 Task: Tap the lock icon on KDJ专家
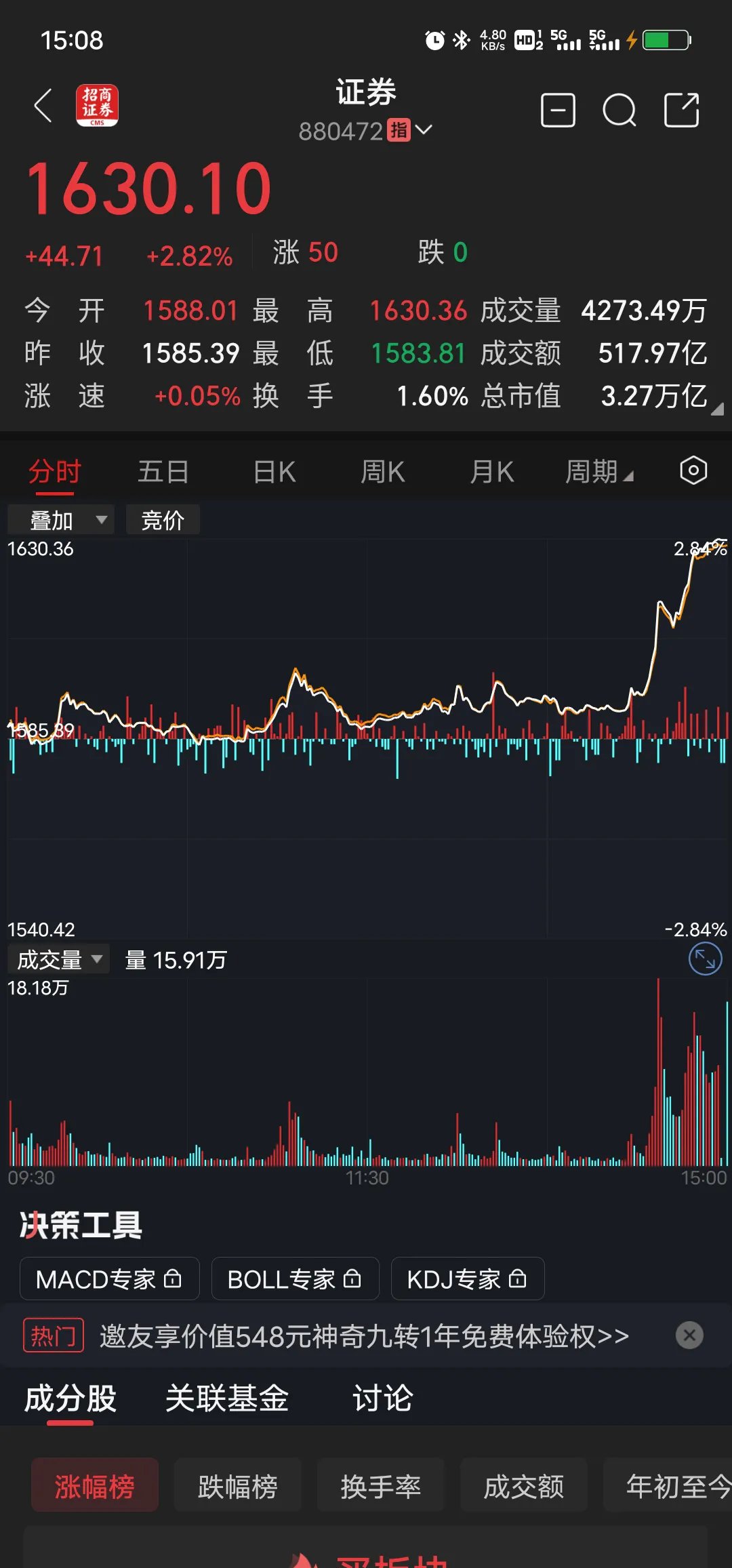click(x=518, y=1279)
